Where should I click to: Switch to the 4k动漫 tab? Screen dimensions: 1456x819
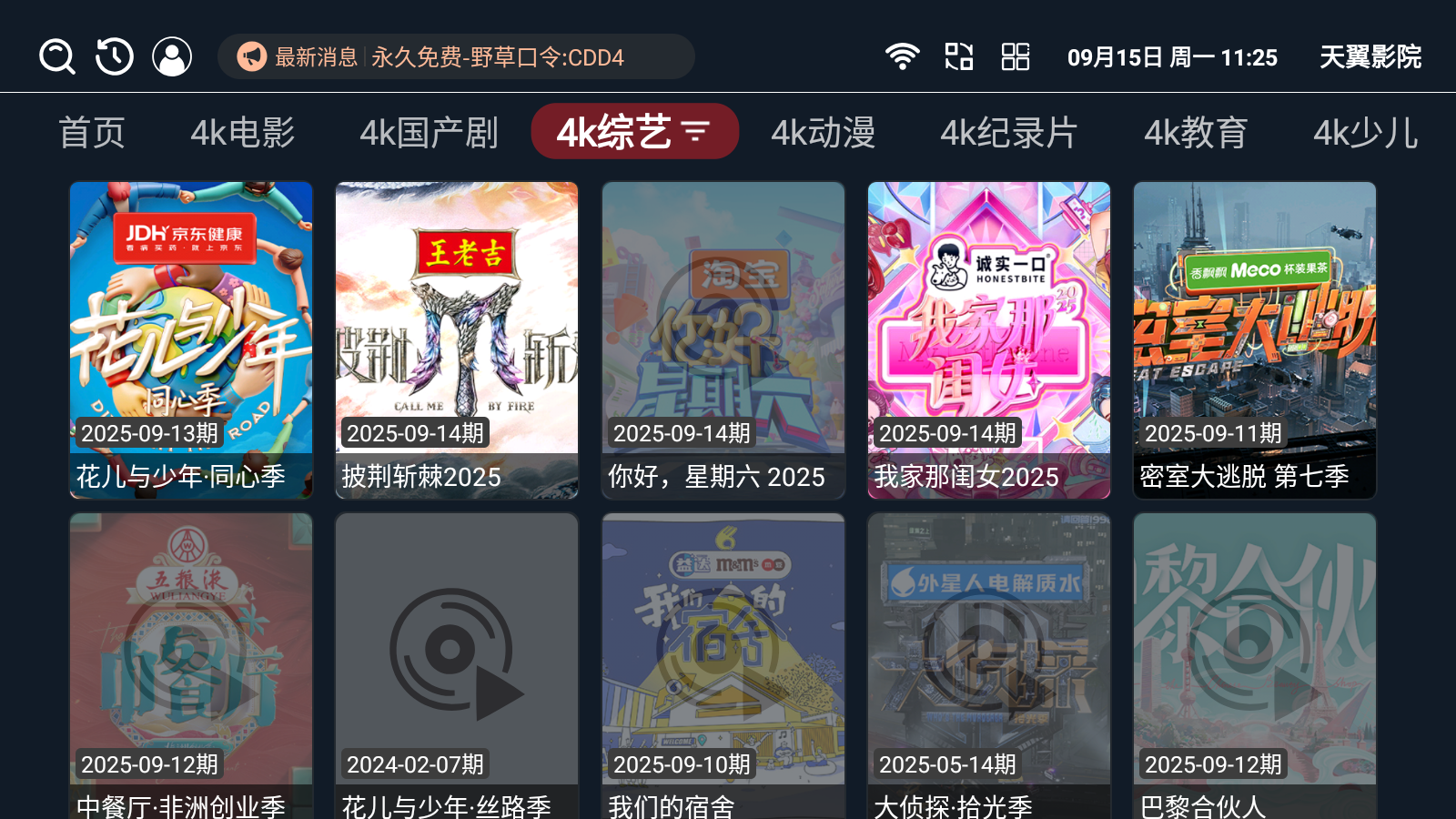click(823, 133)
